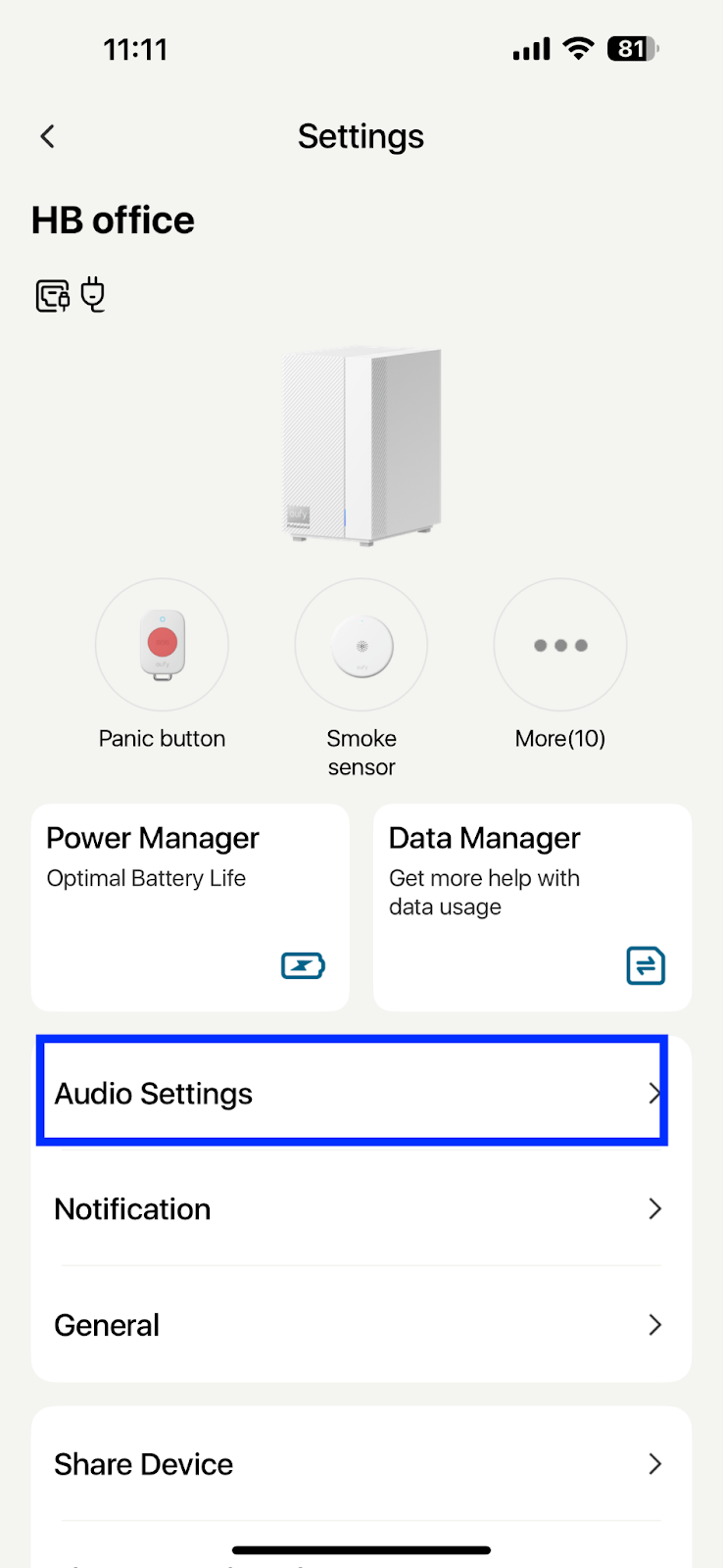The image size is (723, 1568).
Task: Open the Smoke sensor device
Action: 361,645
